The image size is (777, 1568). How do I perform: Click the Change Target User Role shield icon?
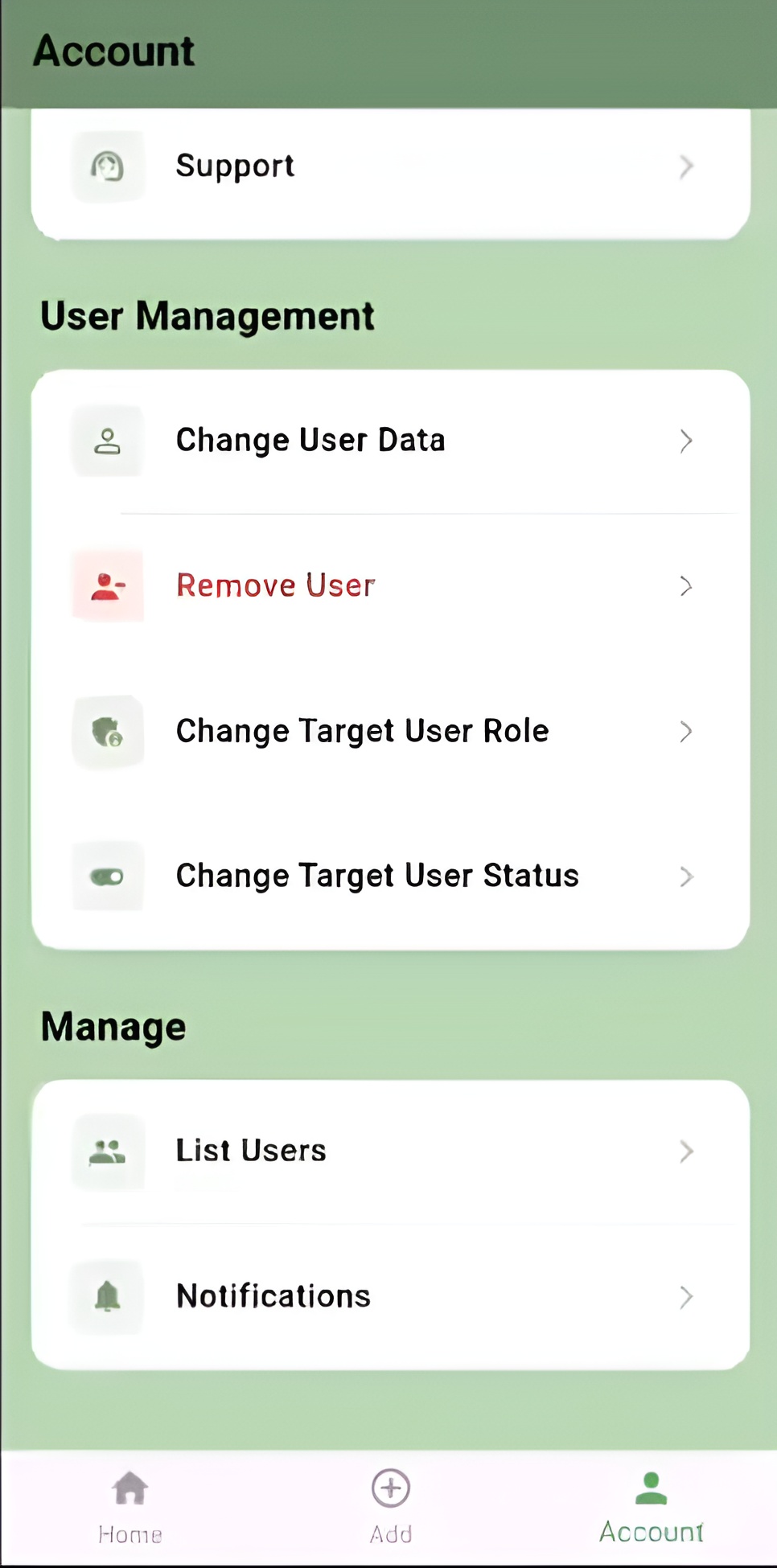[108, 732]
